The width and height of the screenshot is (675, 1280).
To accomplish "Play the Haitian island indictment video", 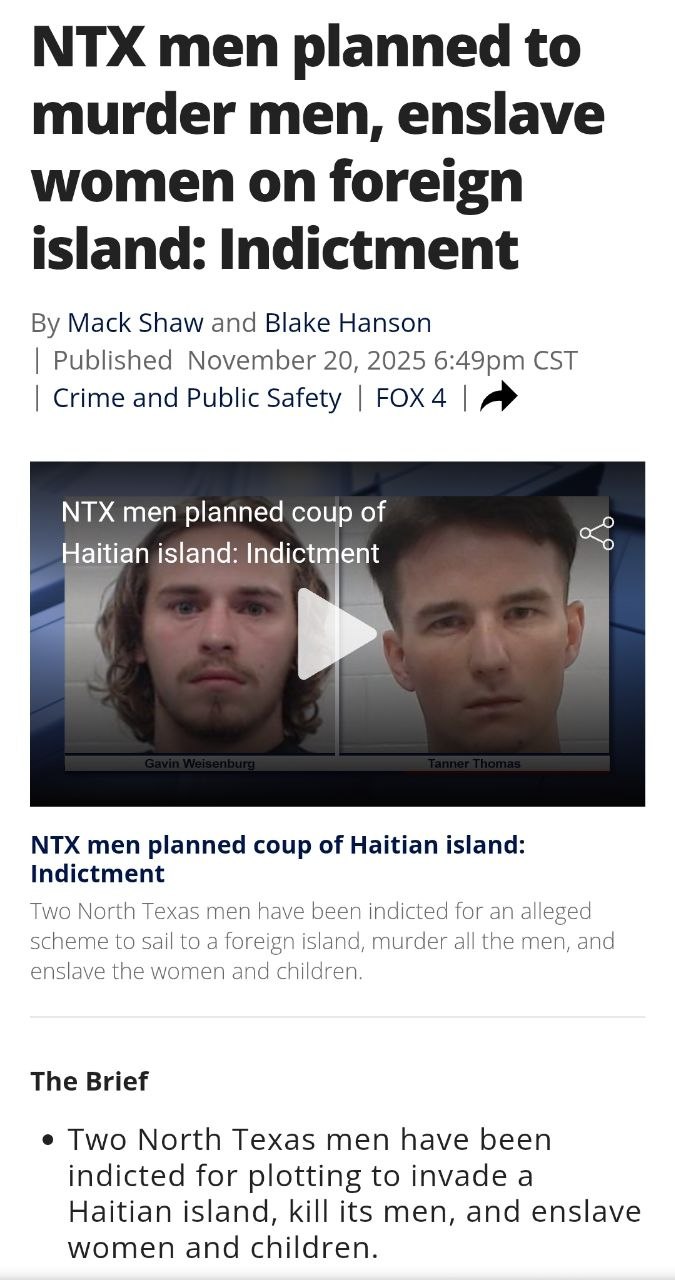I will click(336, 633).
